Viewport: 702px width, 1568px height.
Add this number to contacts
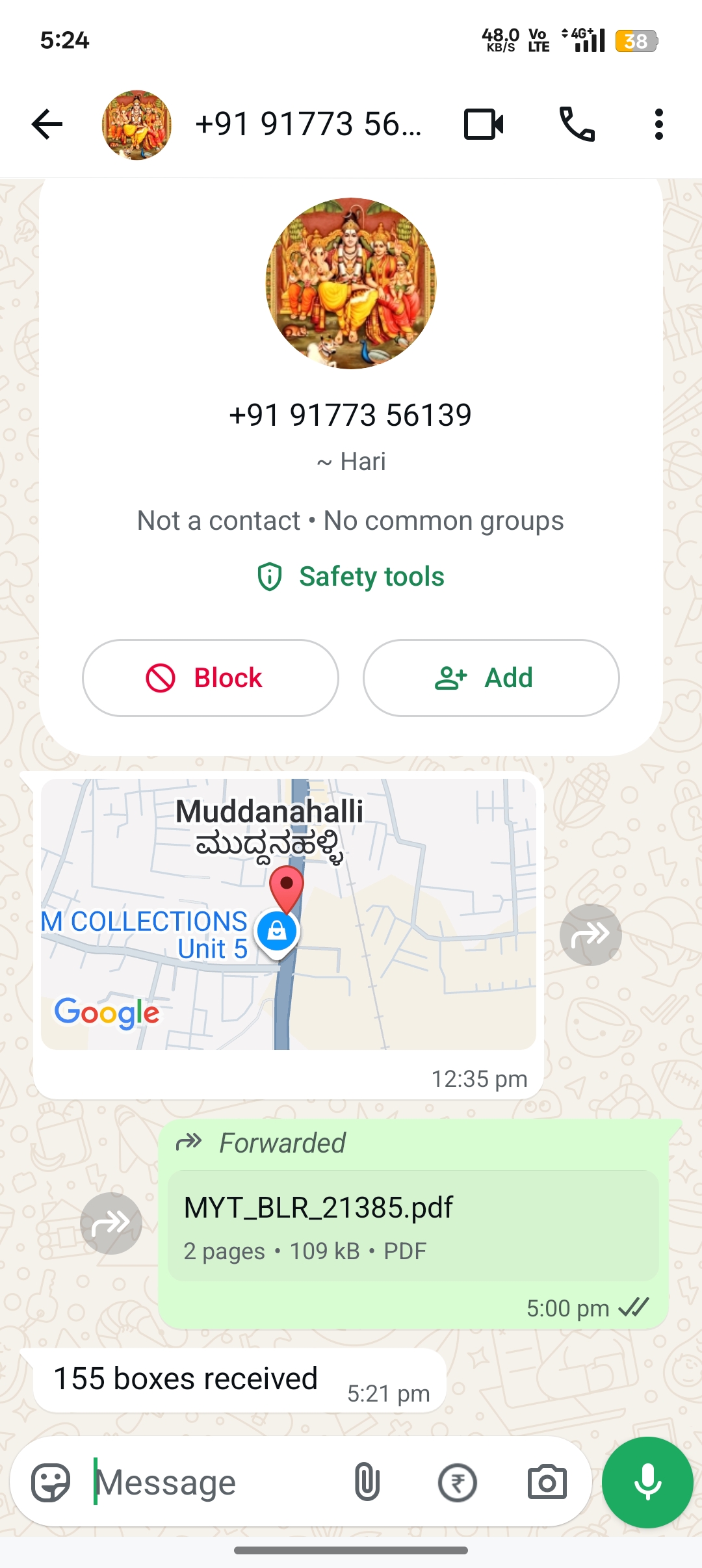click(x=491, y=678)
